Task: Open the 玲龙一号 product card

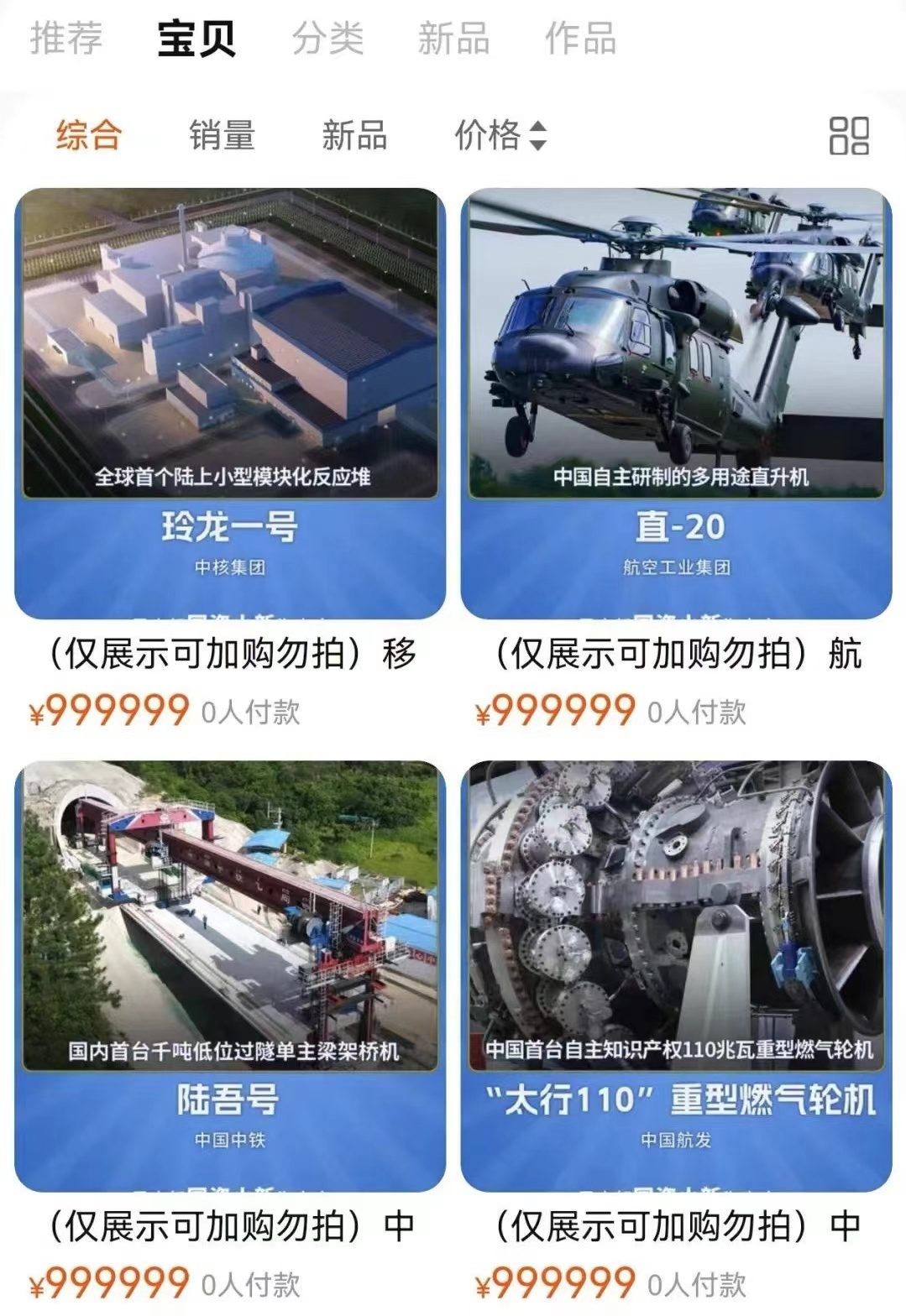Action: (x=230, y=403)
